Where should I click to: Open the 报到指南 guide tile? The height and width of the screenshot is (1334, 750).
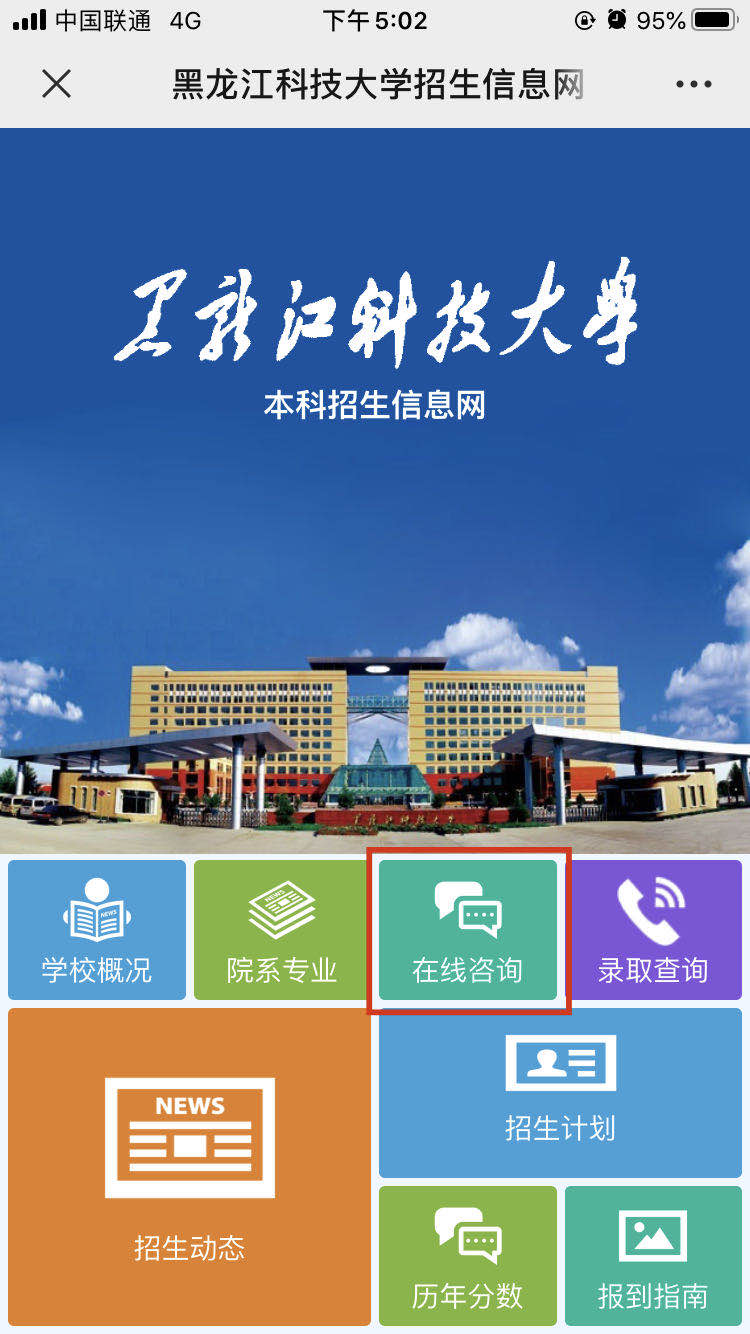653,1255
